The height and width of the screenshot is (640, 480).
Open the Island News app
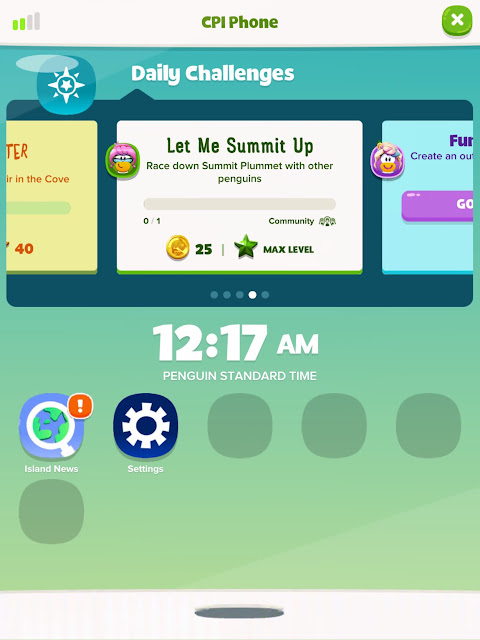pyautogui.click(x=51, y=425)
